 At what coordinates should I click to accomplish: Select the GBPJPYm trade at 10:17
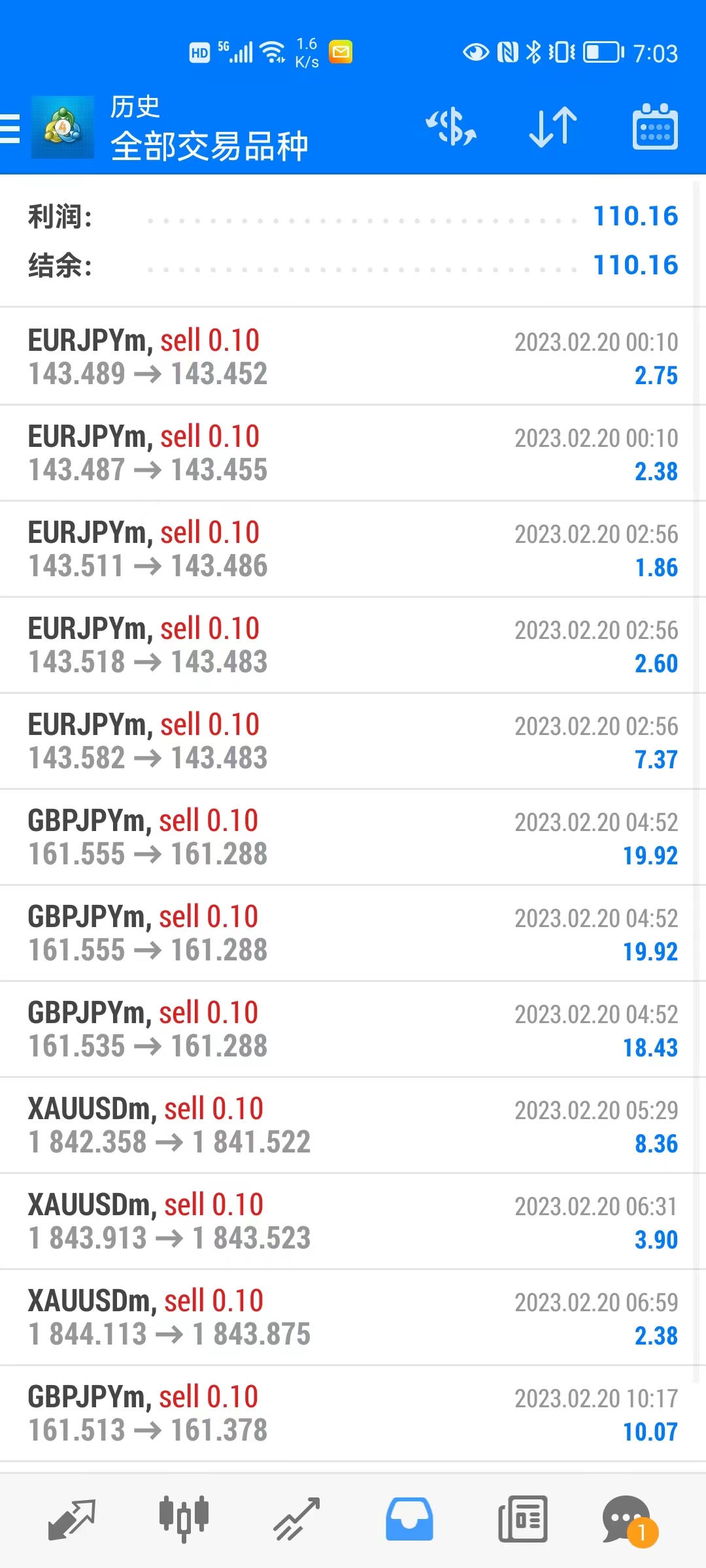(353, 1411)
